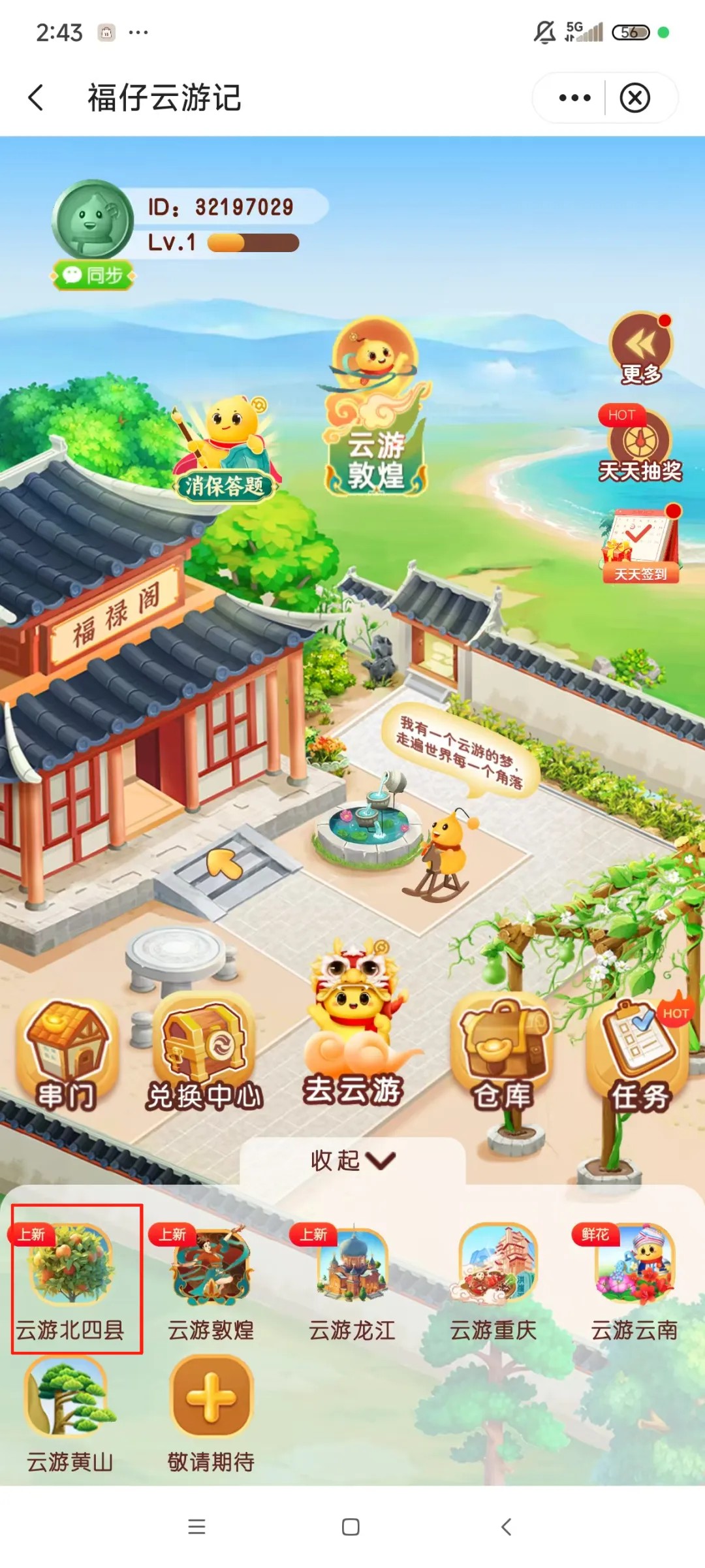Open the three-dot more options menu
The width and height of the screenshot is (705, 1568).
(574, 98)
